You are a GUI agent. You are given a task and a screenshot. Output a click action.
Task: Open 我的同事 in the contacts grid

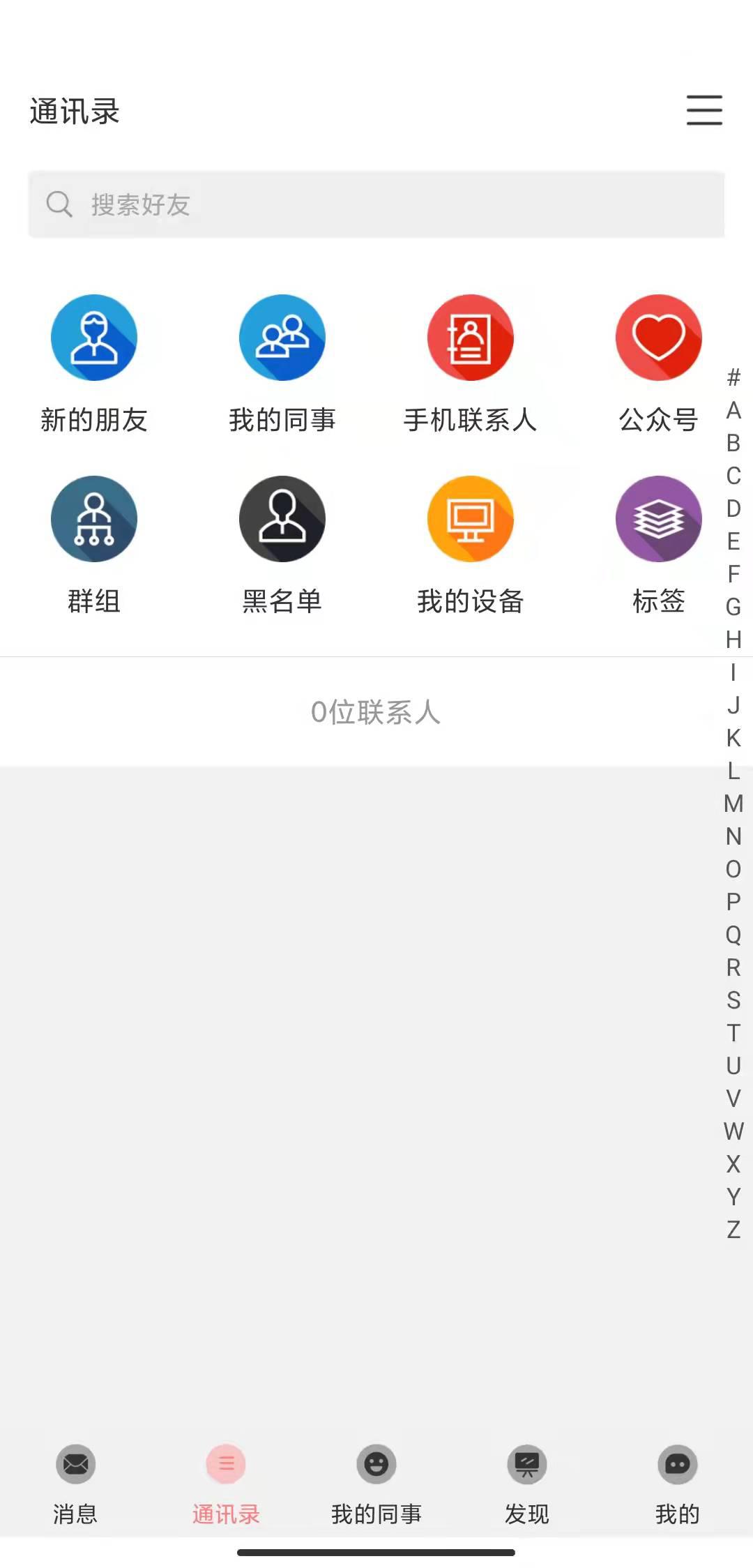[x=282, y=364]
